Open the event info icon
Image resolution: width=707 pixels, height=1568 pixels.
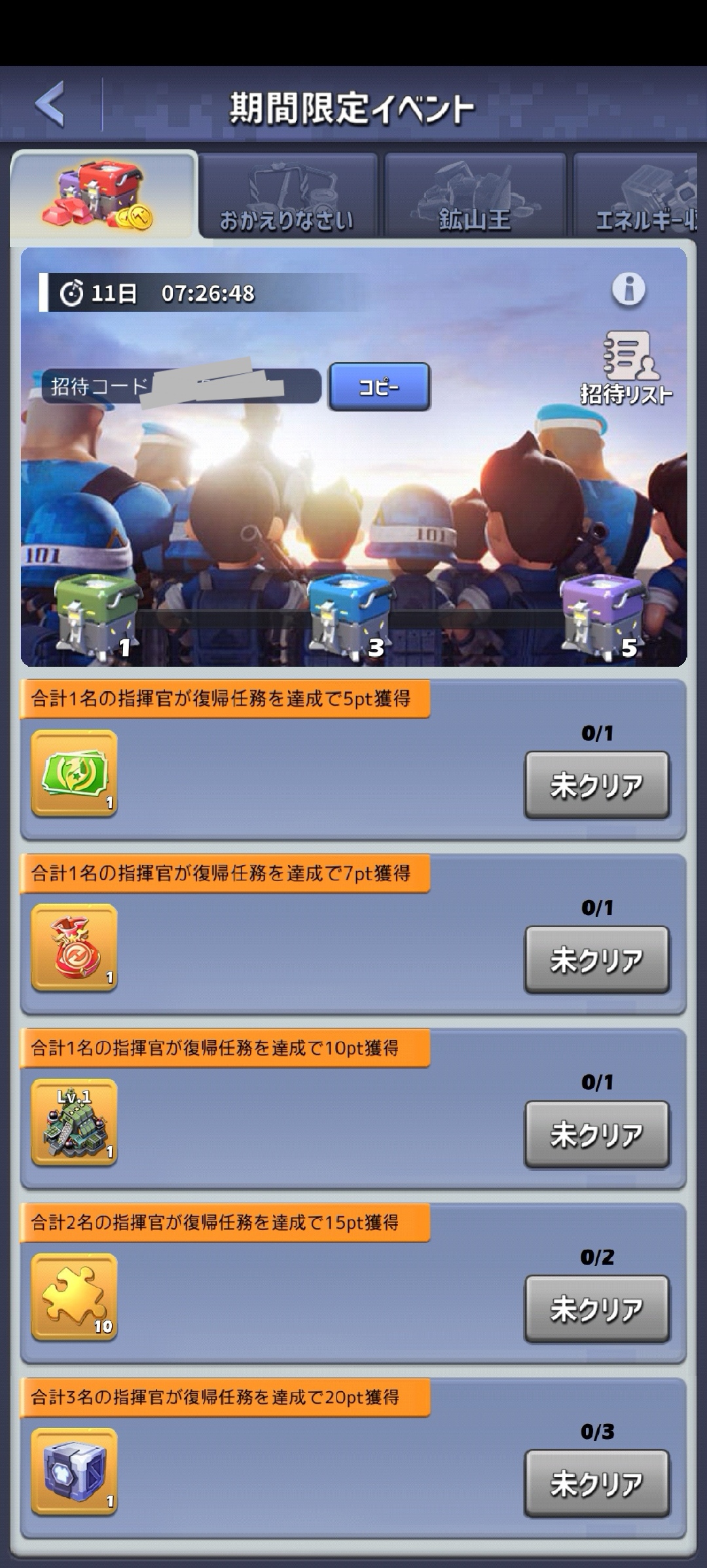628,289
